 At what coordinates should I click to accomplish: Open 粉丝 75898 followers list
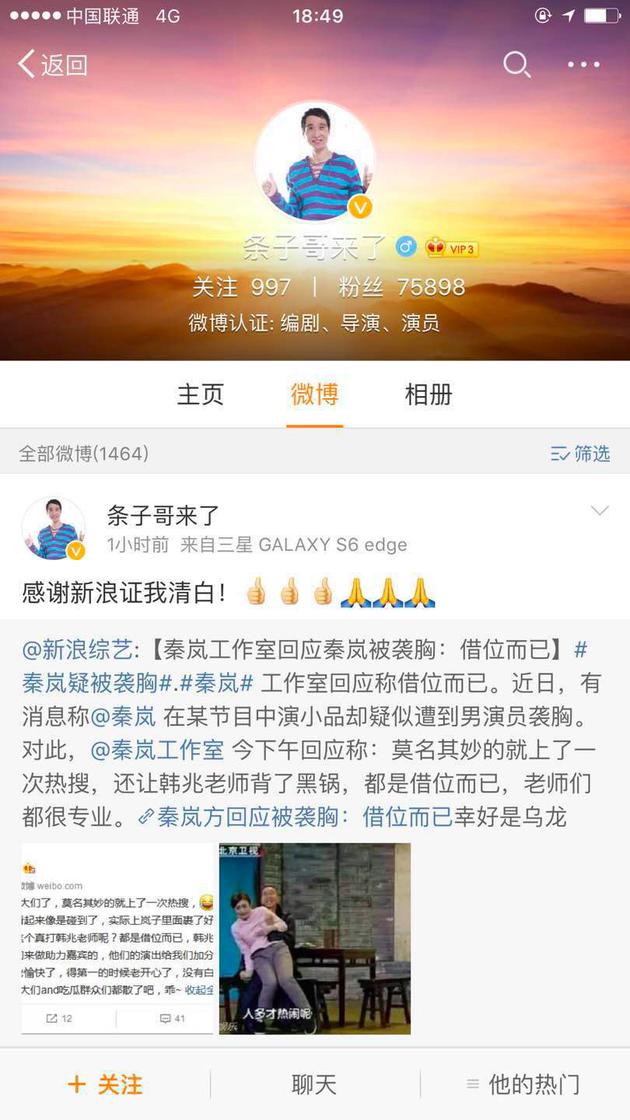(401, 287)
